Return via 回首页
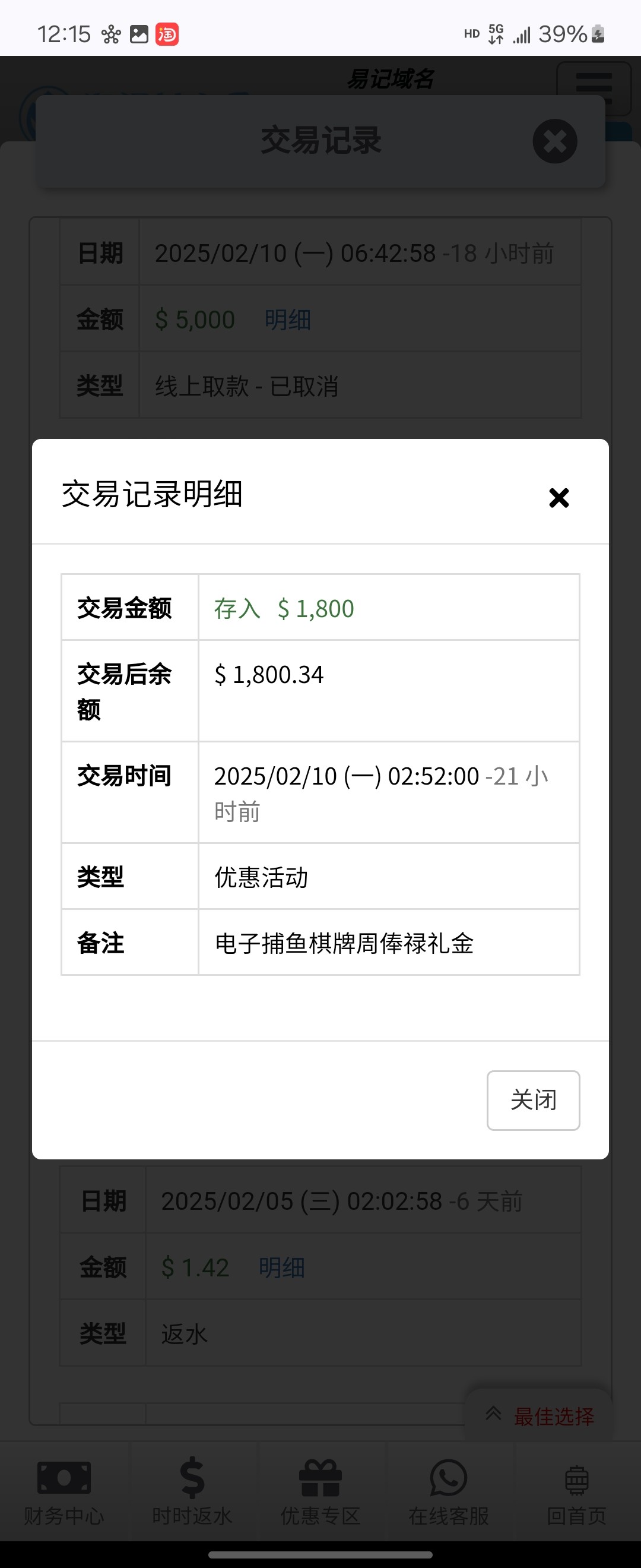 click(576, 1491)
